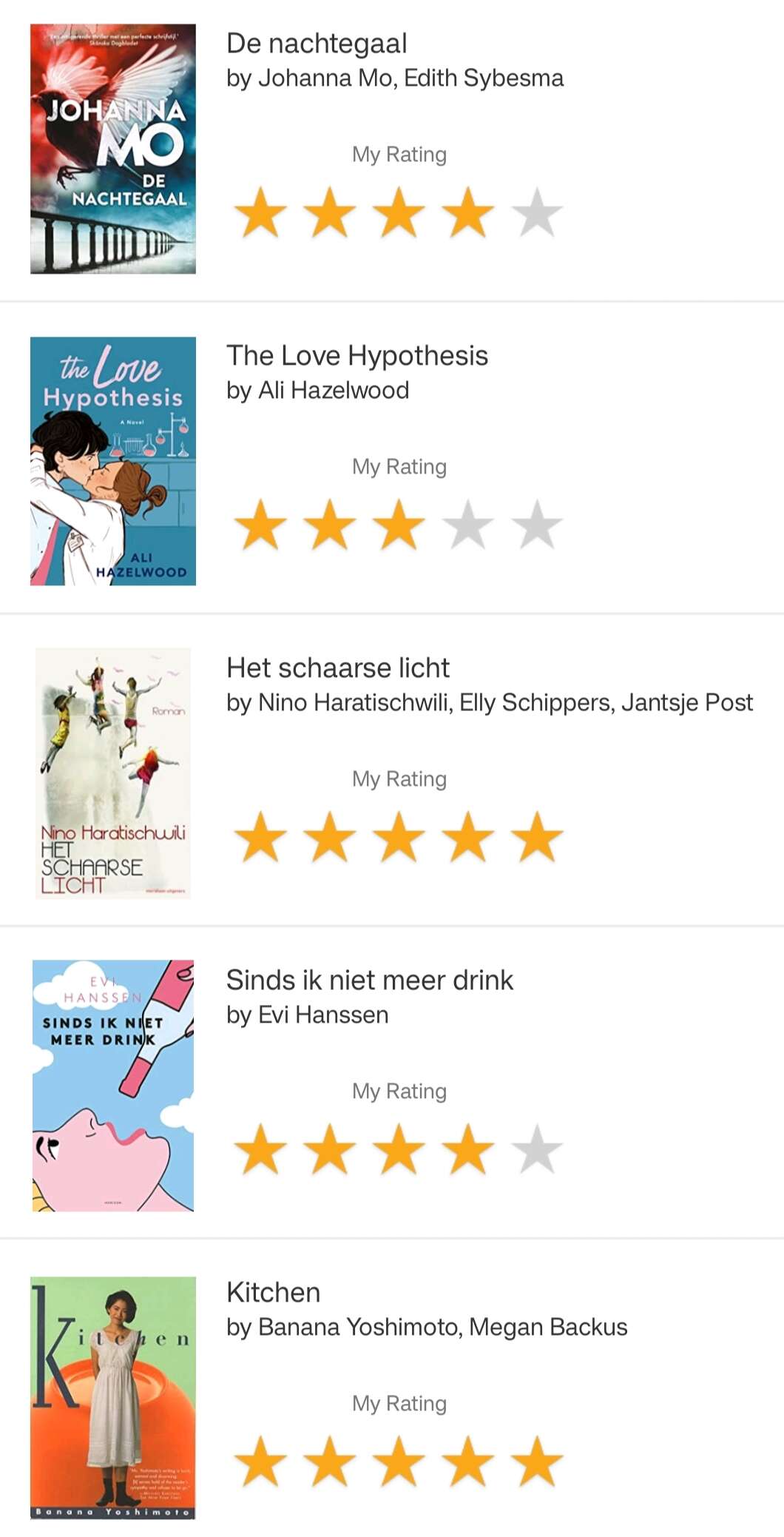Viewport: 784px width, 1537px height.
Task: Open the Kitchen title by Banana Yoshimoto
Action: (x=273, y=1292)
